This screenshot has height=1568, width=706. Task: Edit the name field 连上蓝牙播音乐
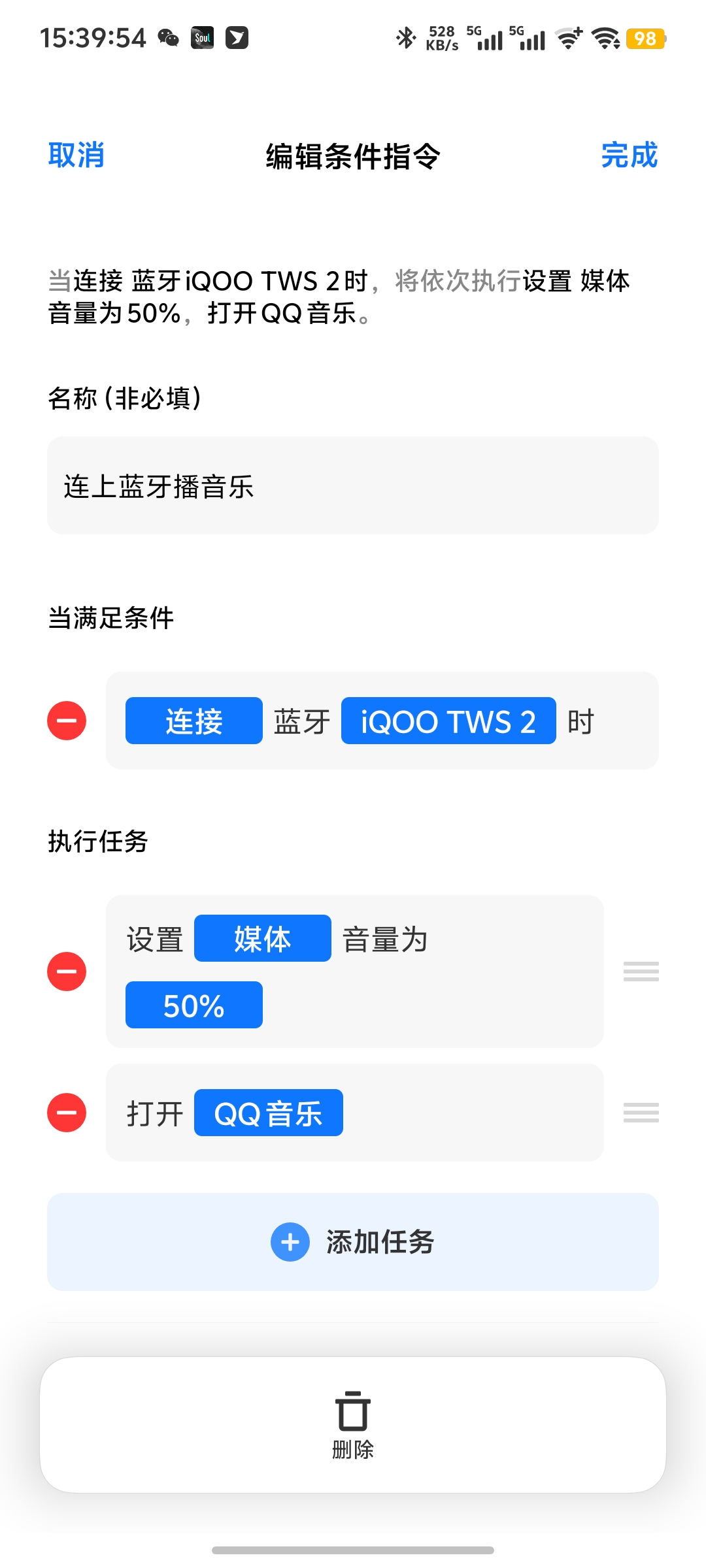pyautogui.click(x=353, y=485)
